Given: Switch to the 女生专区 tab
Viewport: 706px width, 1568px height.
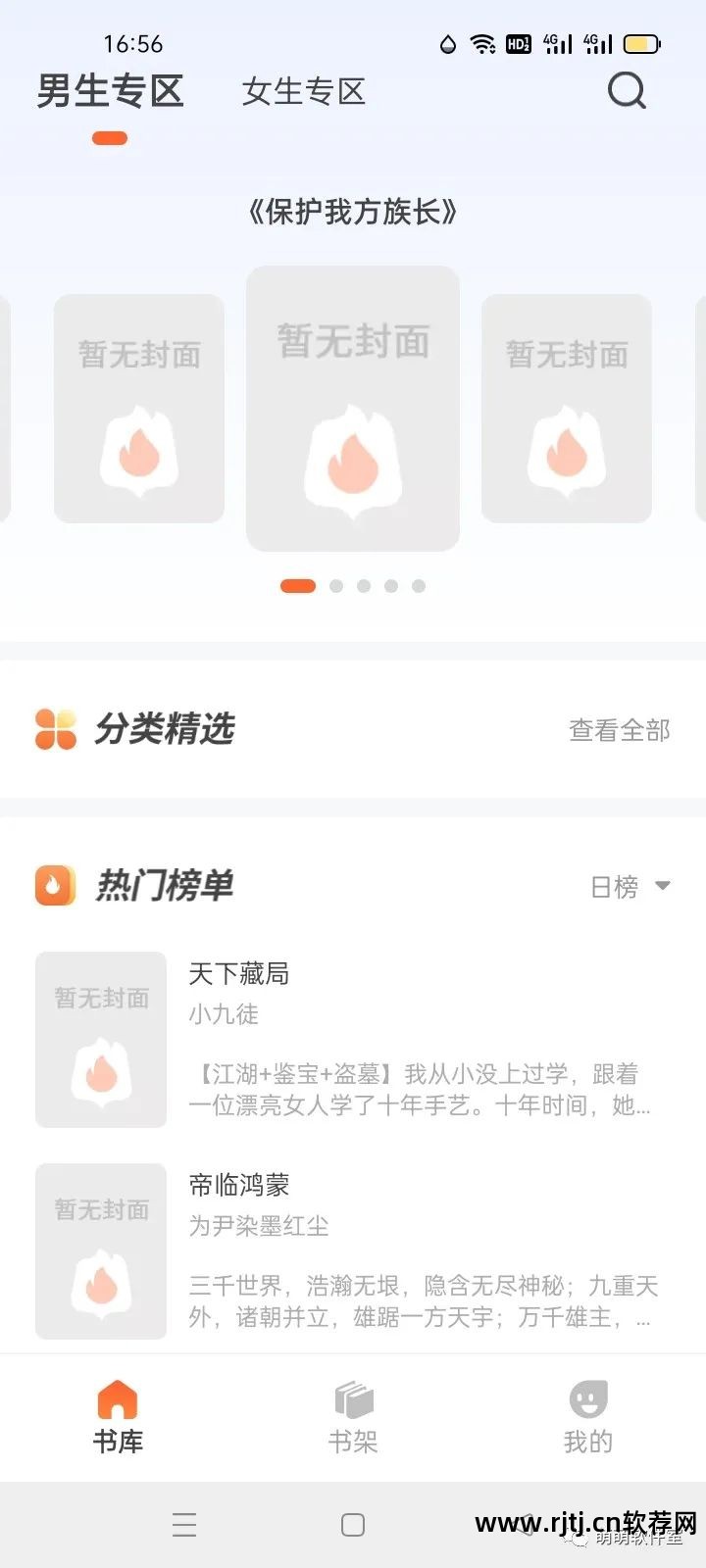Looking at the screenshot, I should 303,92.
